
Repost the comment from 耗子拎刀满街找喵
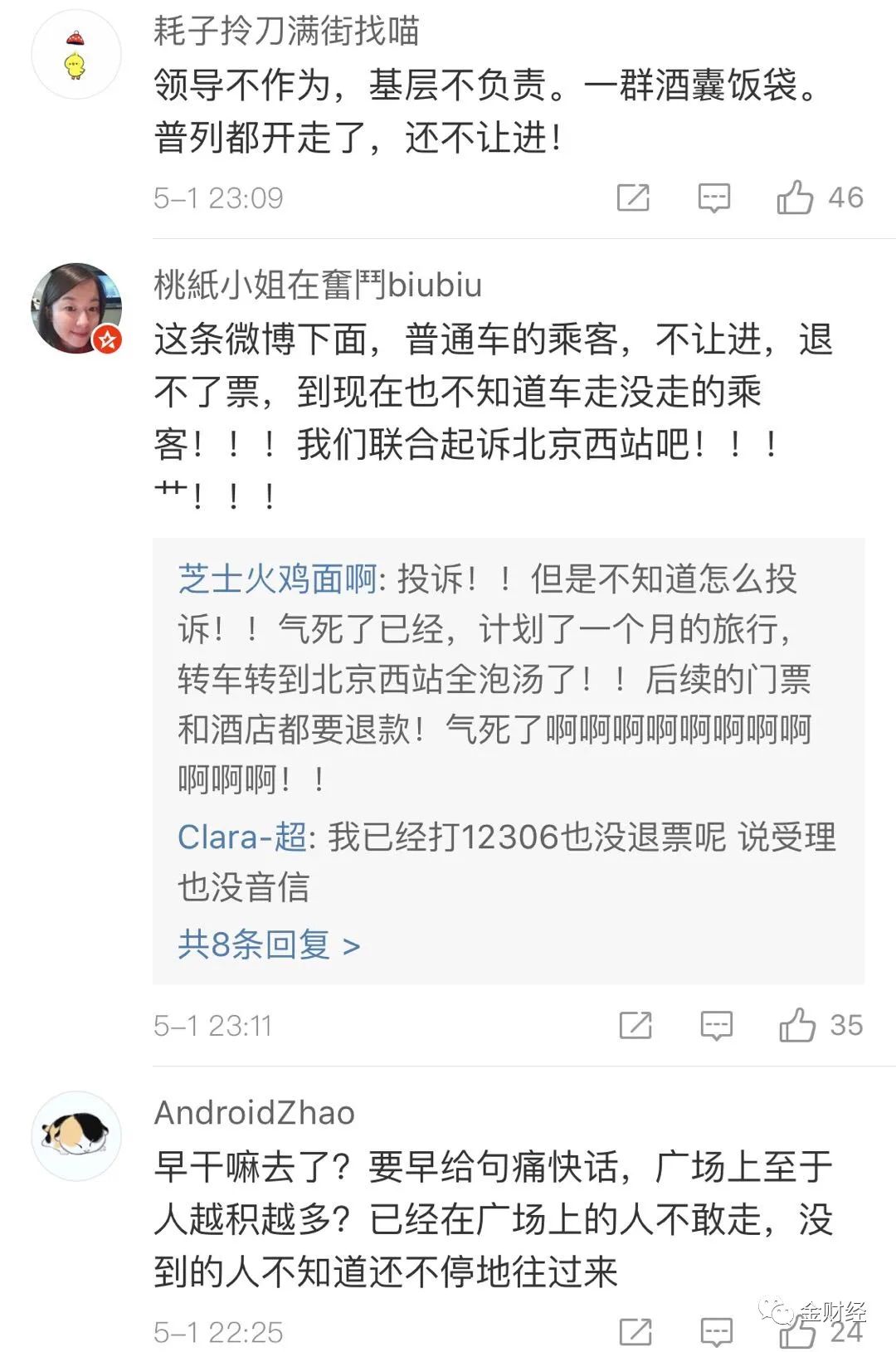pyautogui.click(x=633, y=198)
